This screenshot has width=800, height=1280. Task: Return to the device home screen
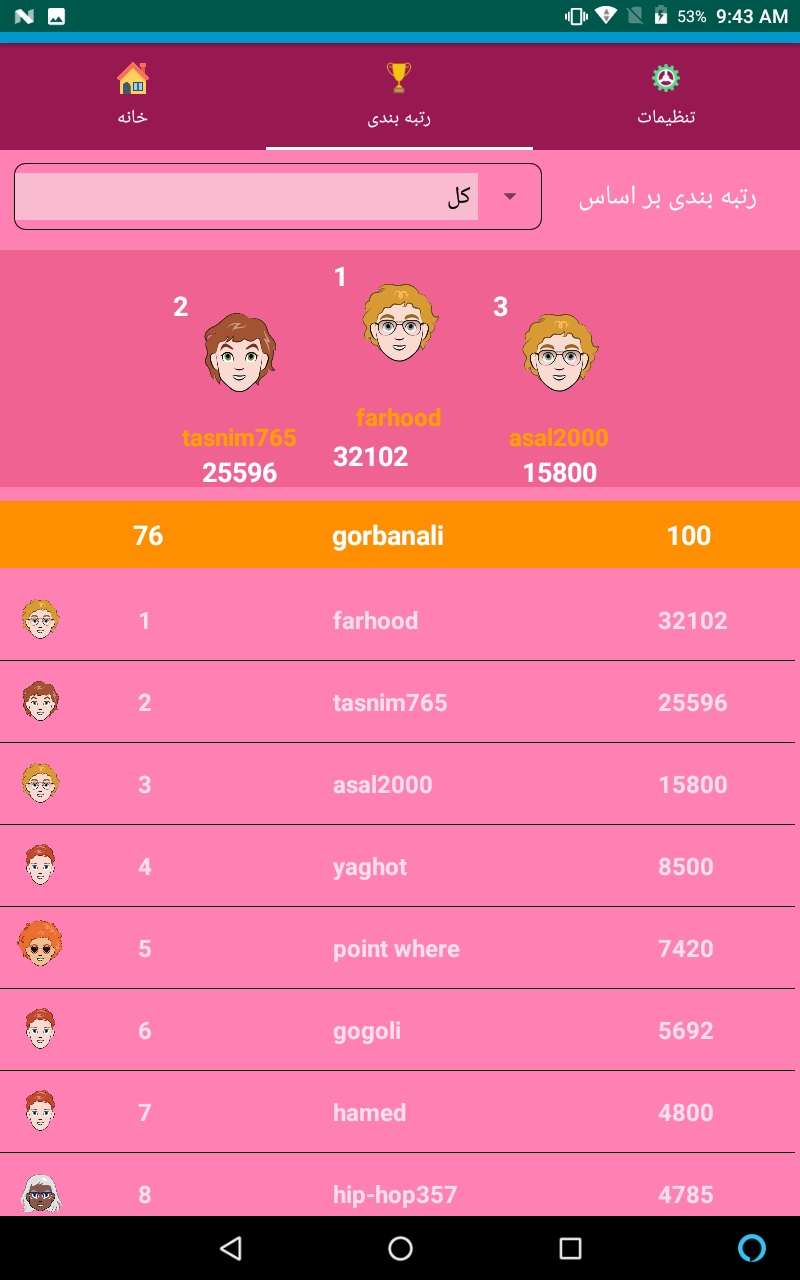pos(400,1248)
